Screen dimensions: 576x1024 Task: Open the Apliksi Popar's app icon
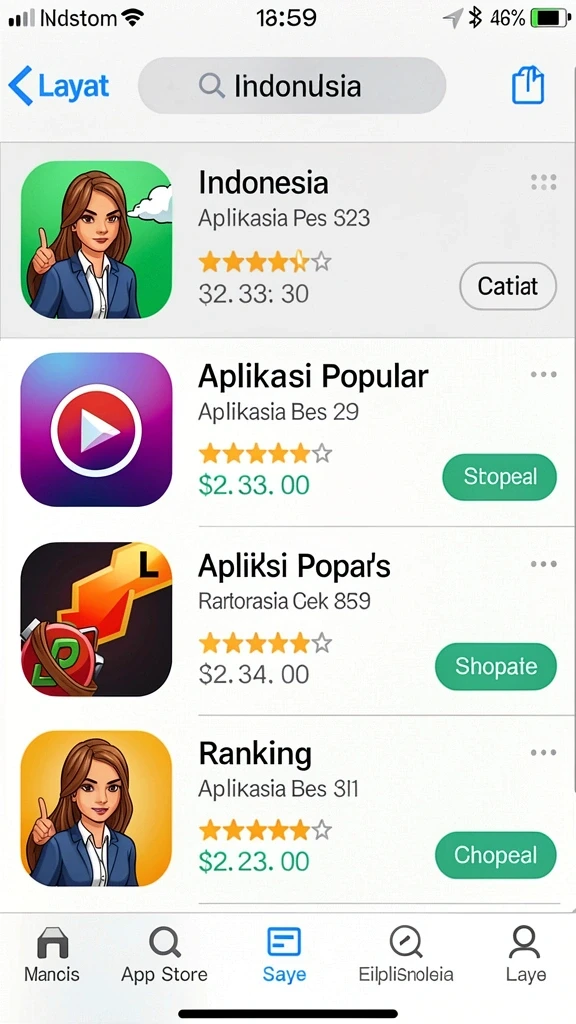click(x=97, y=619)
